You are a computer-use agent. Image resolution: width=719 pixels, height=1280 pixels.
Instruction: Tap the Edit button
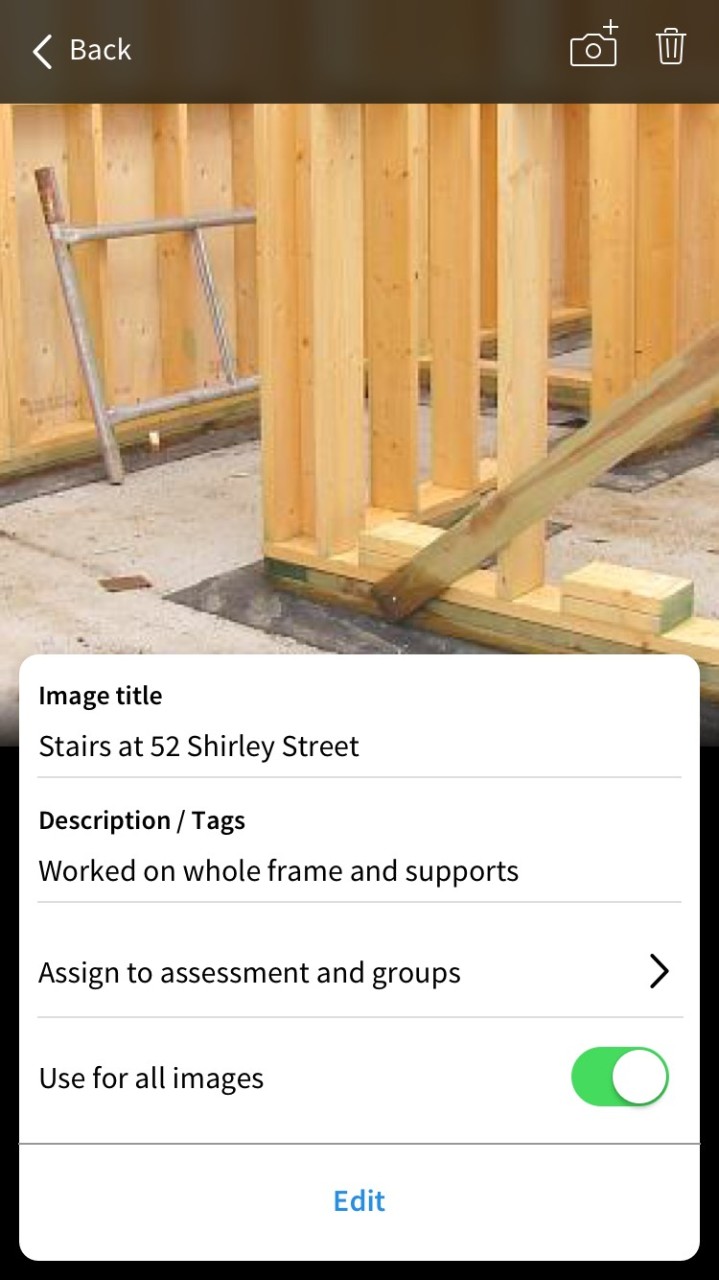point(359,1200)
